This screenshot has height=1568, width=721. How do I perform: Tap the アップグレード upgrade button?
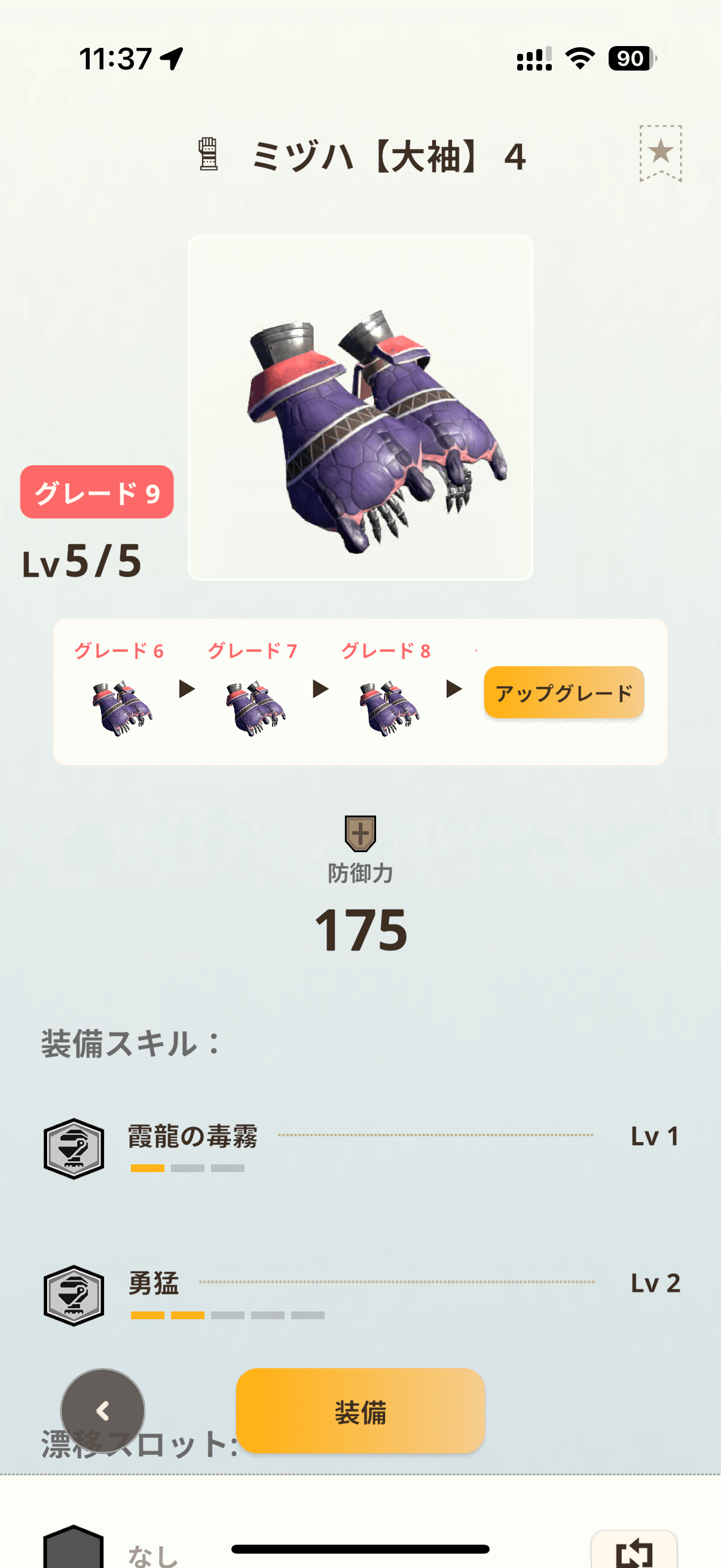[x=563, y=692]
